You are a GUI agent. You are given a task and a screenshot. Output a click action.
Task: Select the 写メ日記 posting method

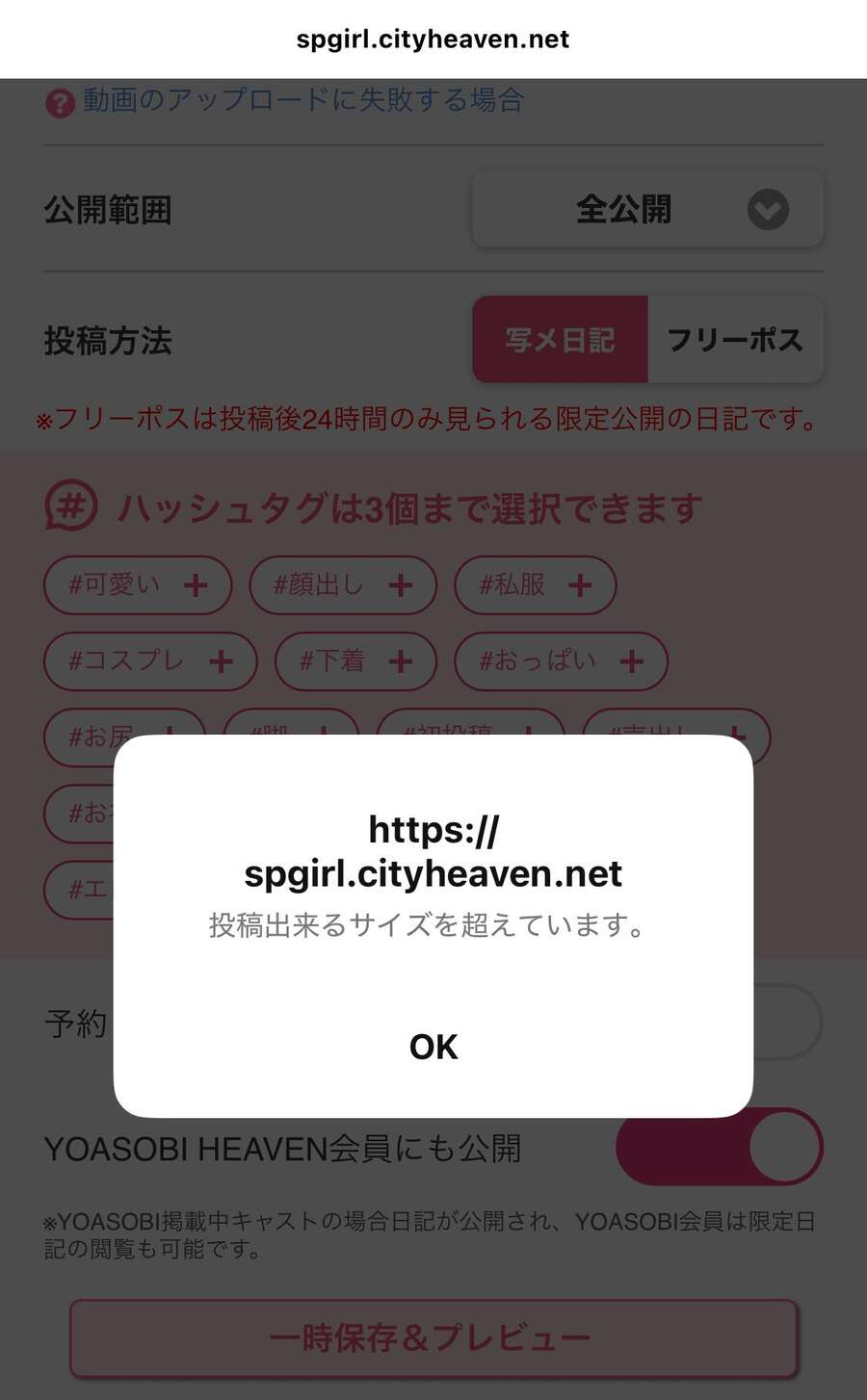pyautogui.click(x=560, y=340)
